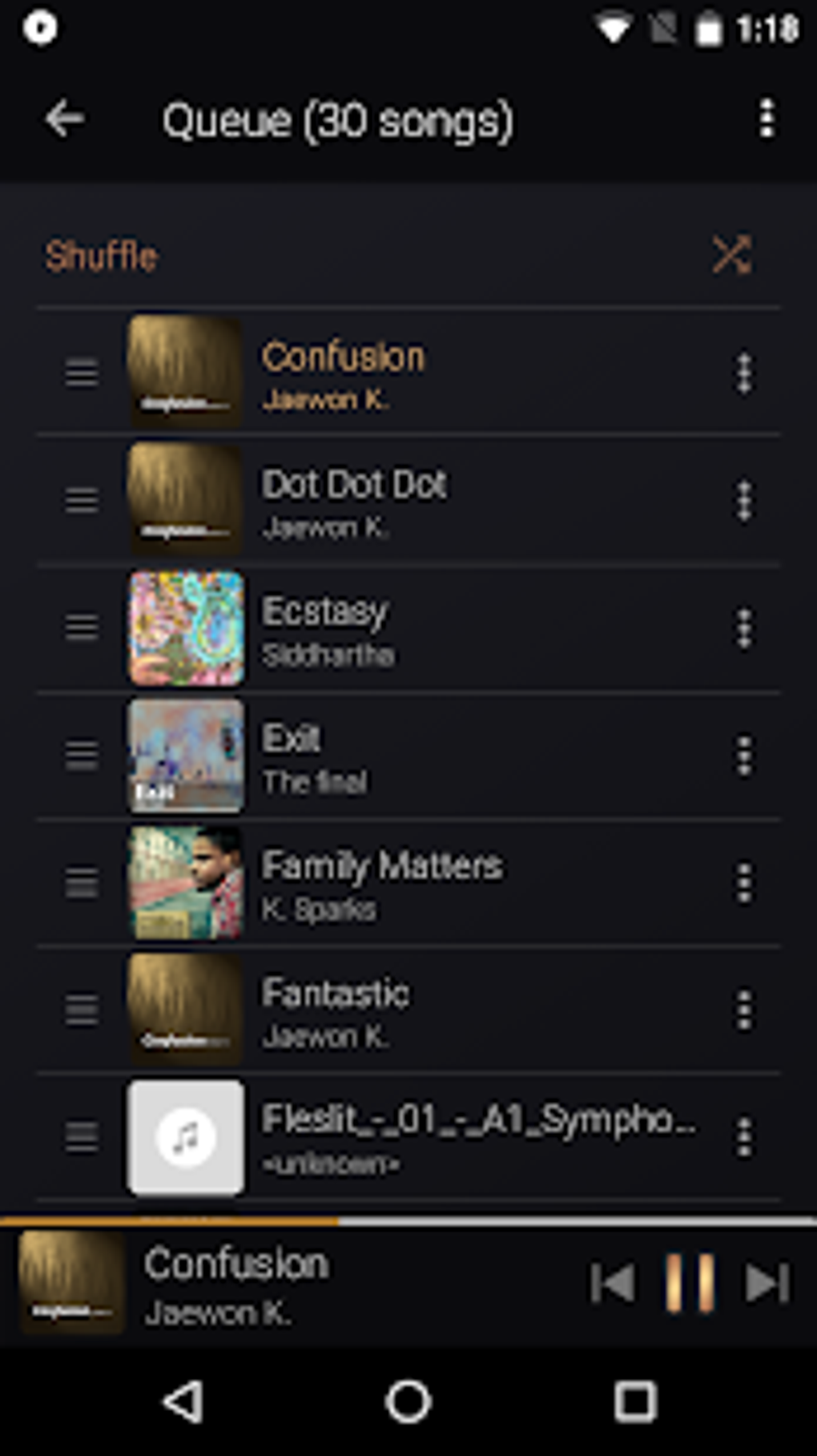This screenshot has width=817, height=1456.
Task: Activate the Shuffle icon
Action: point(731,255)
